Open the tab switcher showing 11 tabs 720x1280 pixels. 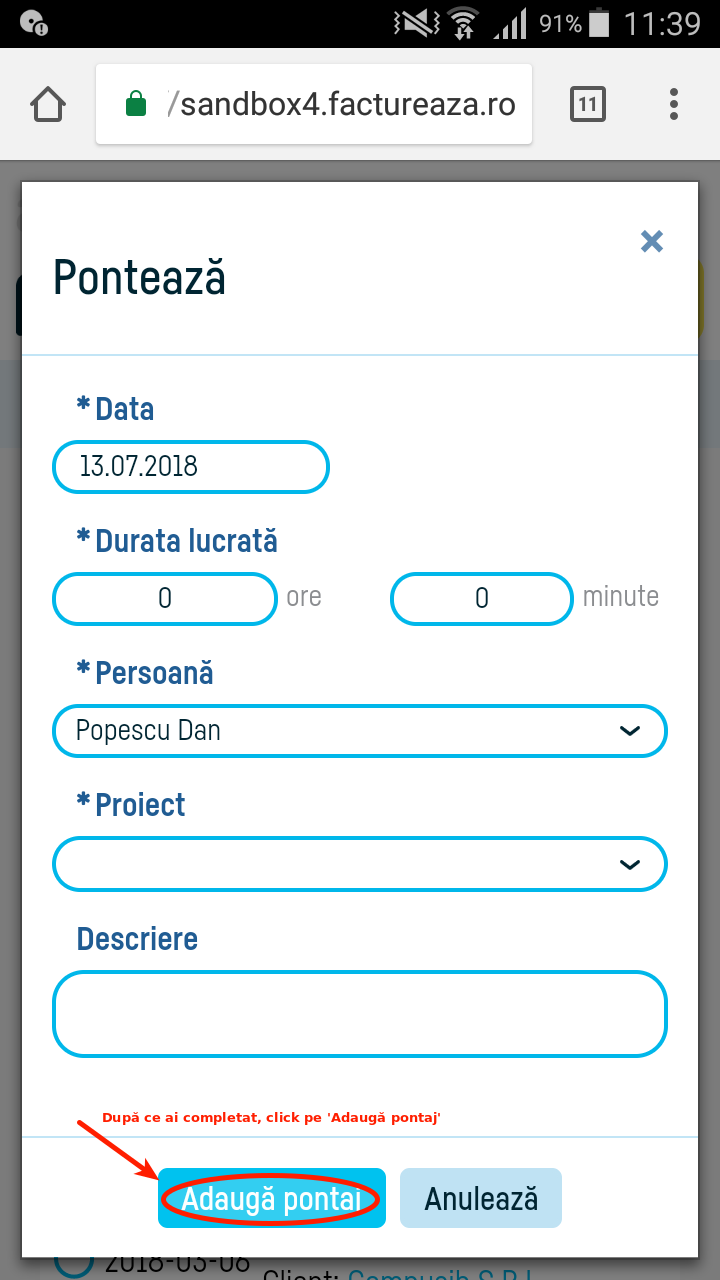587,103
